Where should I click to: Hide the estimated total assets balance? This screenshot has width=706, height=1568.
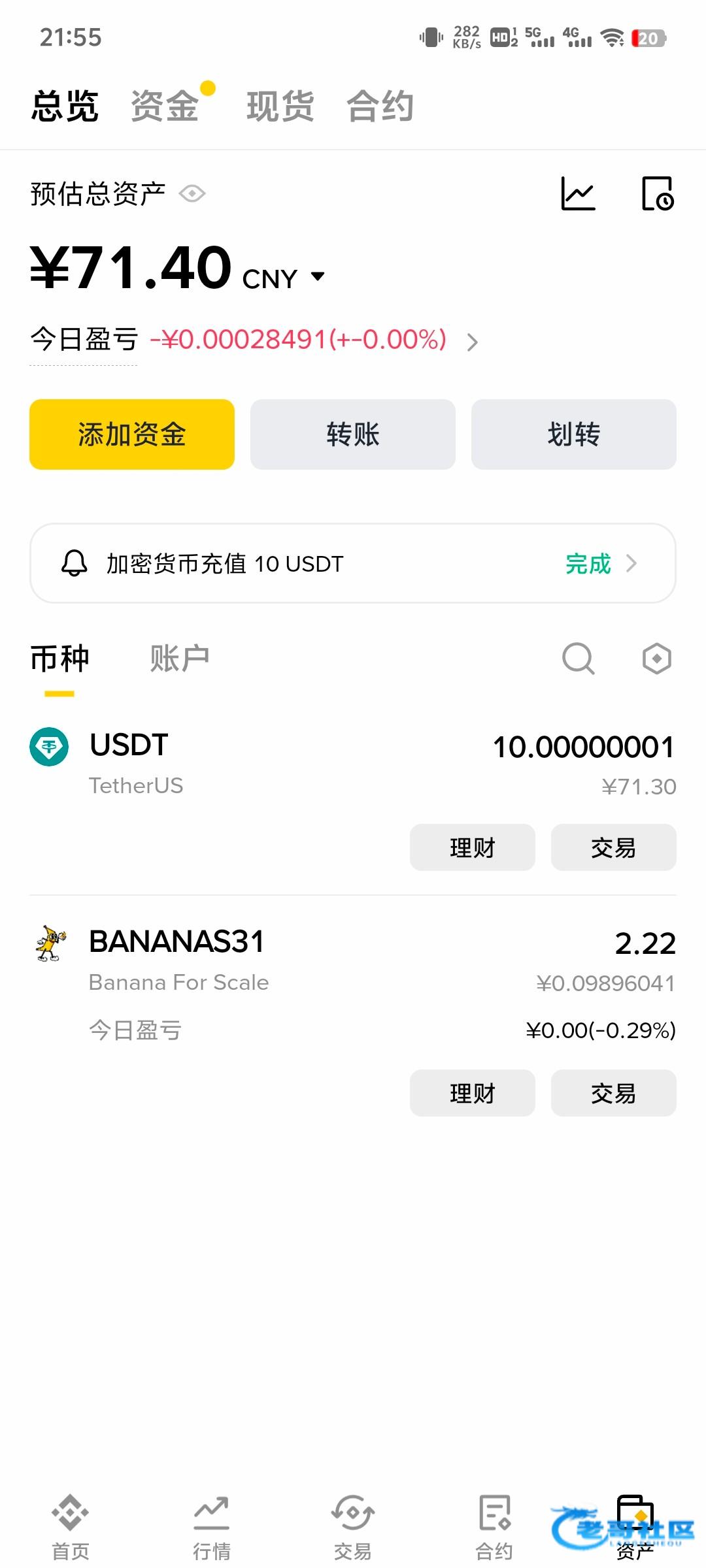[x=192, y=194]
